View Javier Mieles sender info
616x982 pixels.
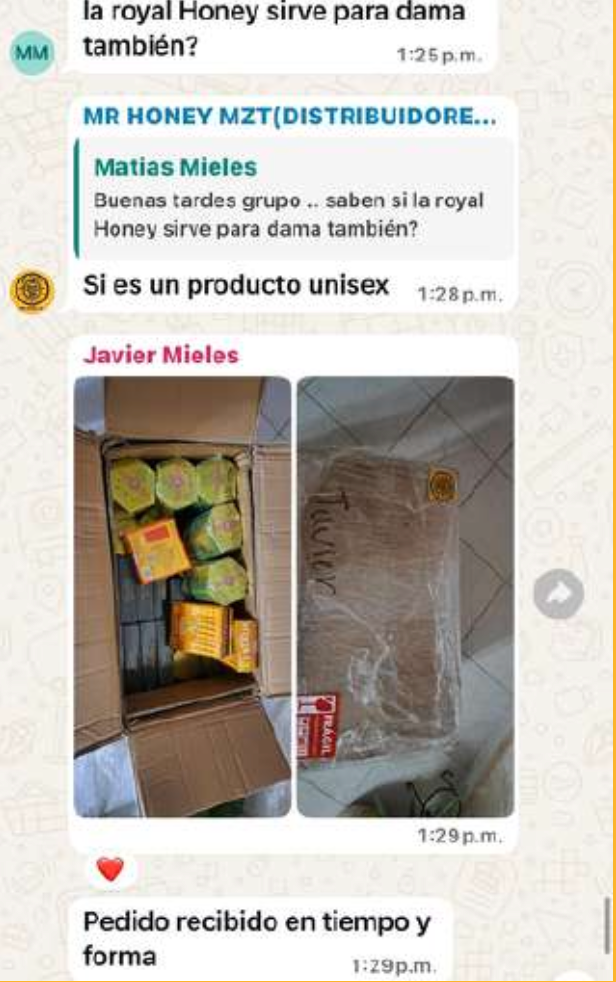[161, 356]
